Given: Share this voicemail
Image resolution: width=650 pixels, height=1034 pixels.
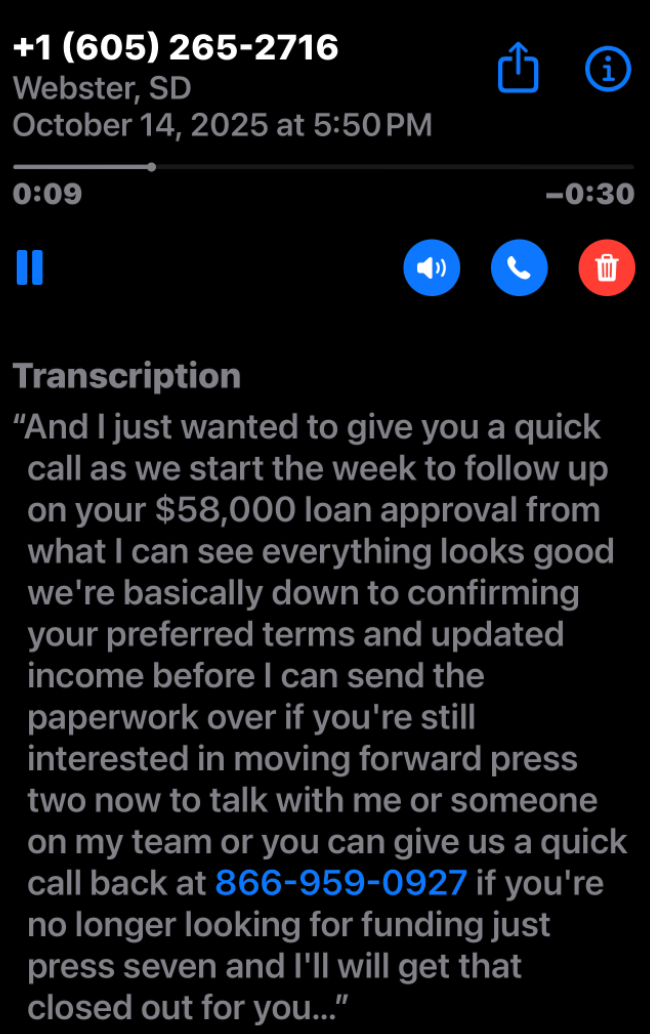Looking at the screenshot, I should click(518, 69).
